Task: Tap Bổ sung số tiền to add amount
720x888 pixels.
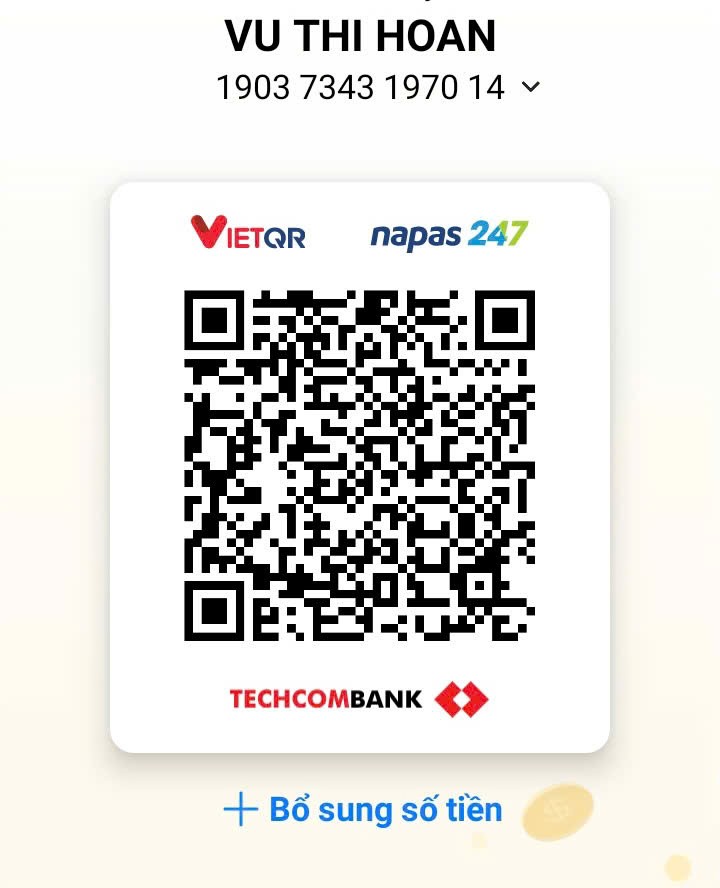Action: 363,809
